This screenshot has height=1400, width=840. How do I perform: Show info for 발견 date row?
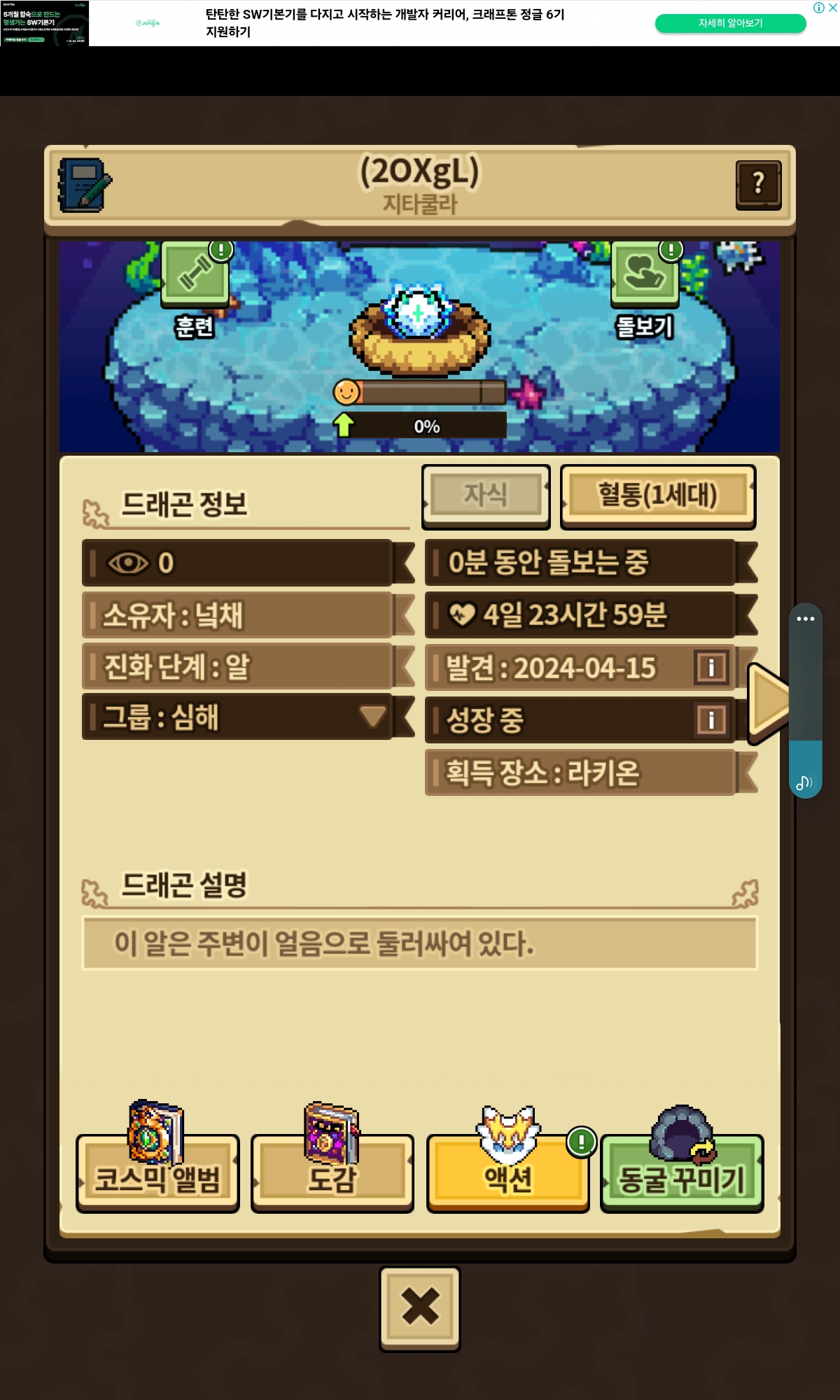[711, 667]
